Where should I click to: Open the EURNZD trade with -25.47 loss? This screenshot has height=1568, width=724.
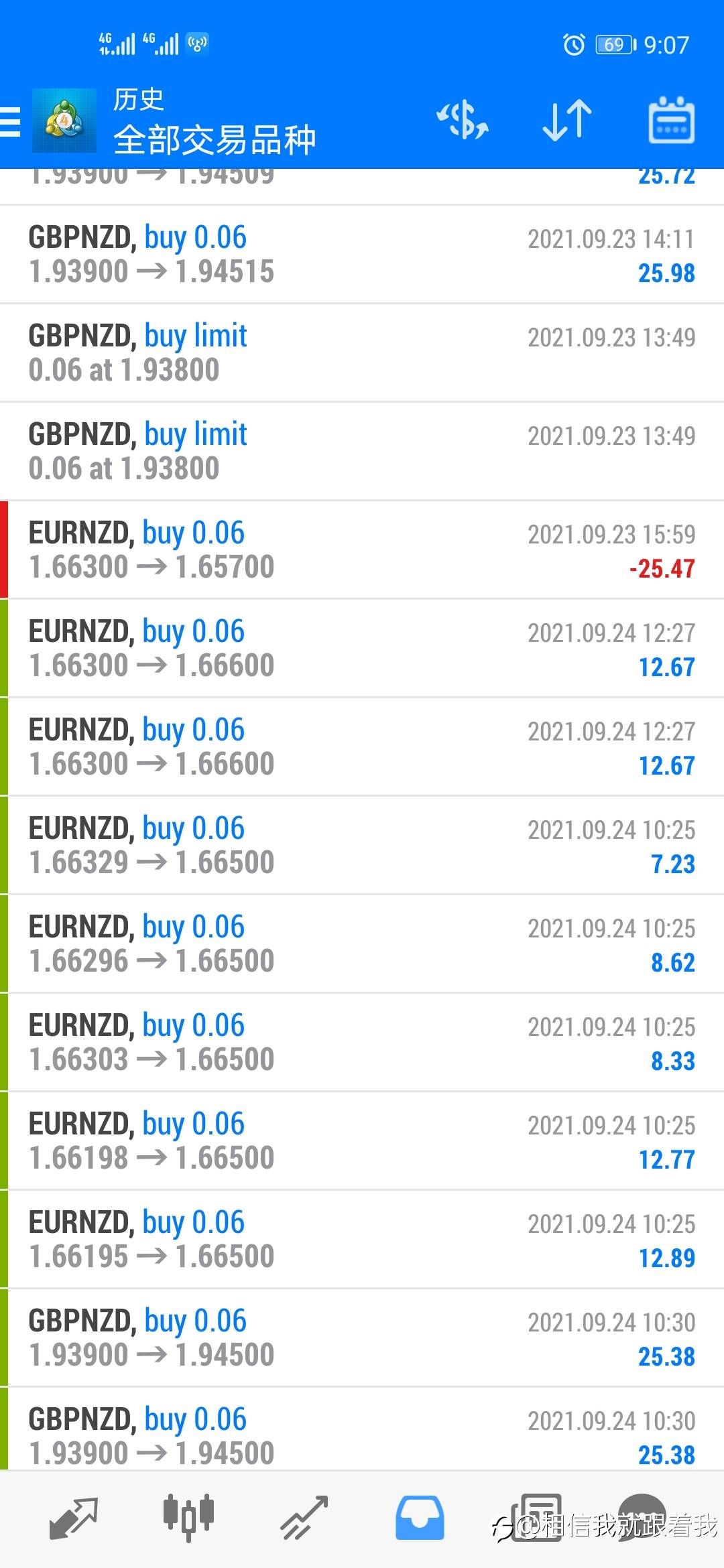tap(362, 550)
